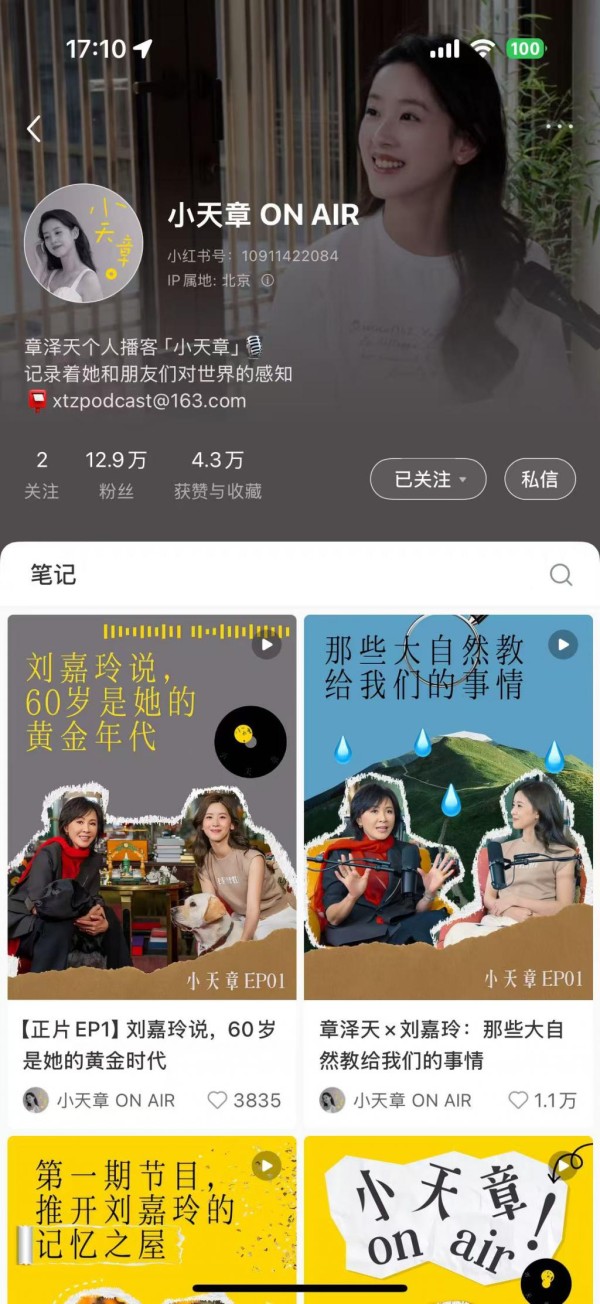The height and width of the screenshot is (1304, 600).
Task: Show 获赞与收藏 likes and saves details
Action: pos(217,474)
